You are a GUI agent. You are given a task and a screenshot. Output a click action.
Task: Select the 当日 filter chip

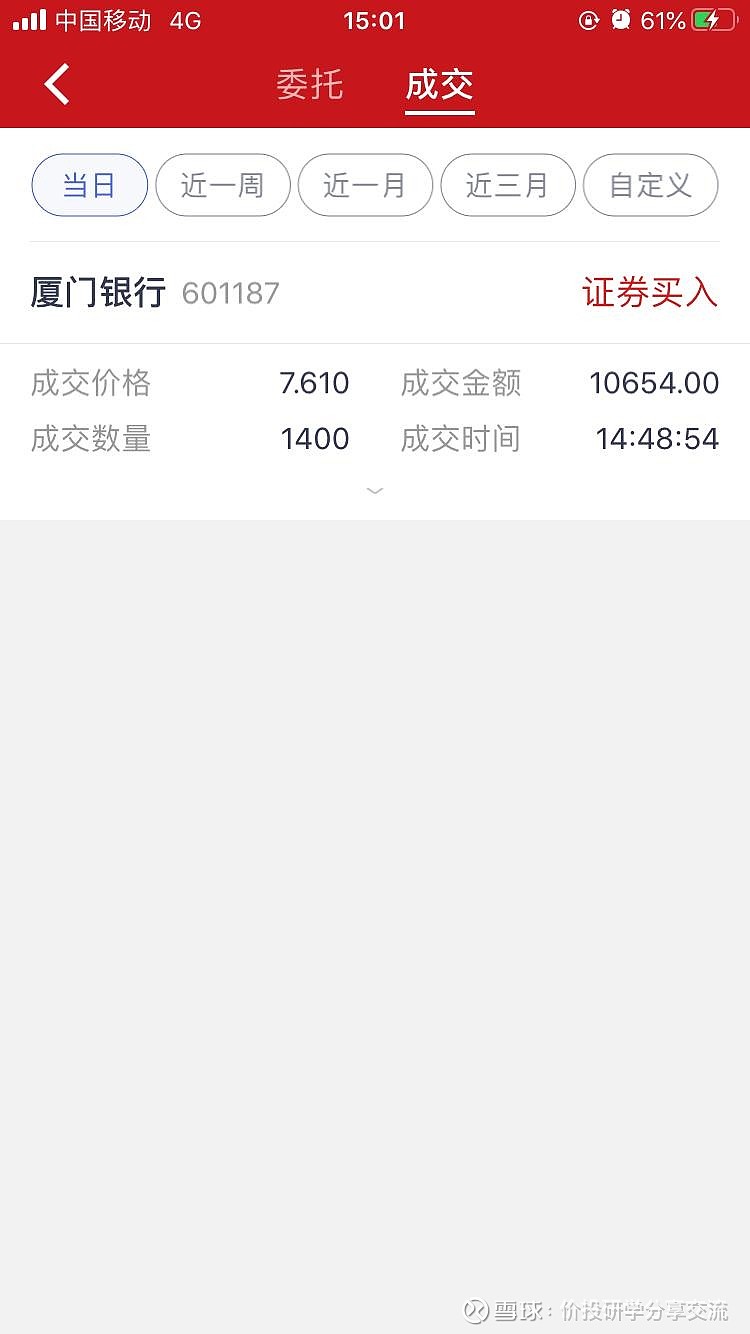90,185
